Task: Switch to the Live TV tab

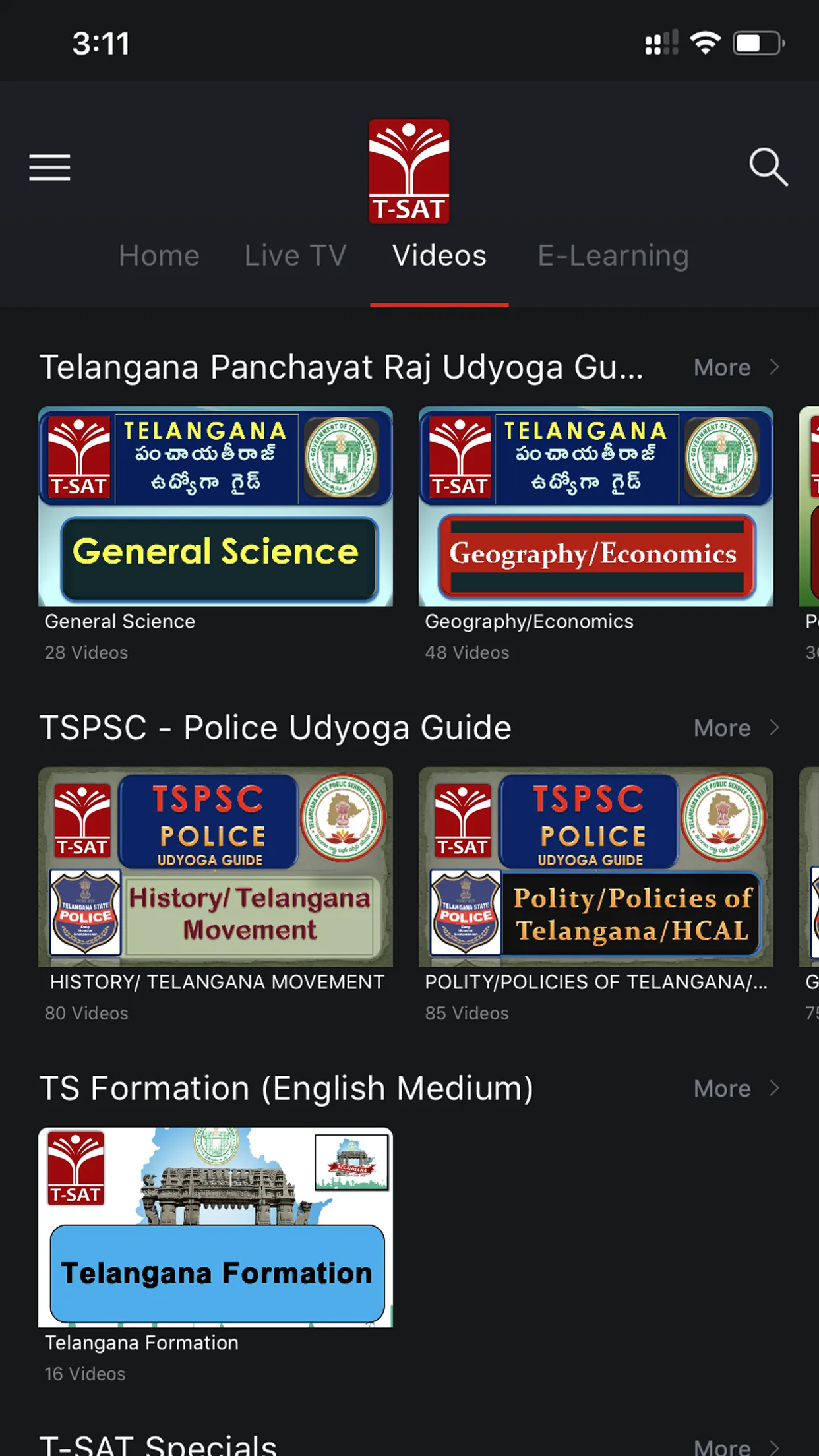Action: click(x=295, y=256)
